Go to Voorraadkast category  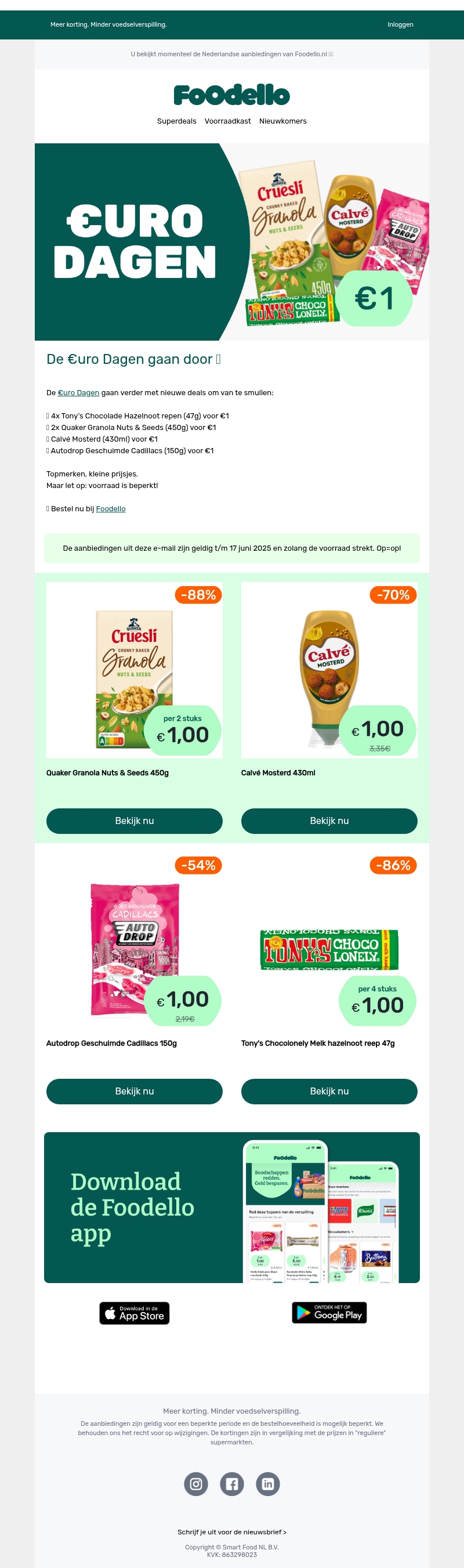click(227, 121)
